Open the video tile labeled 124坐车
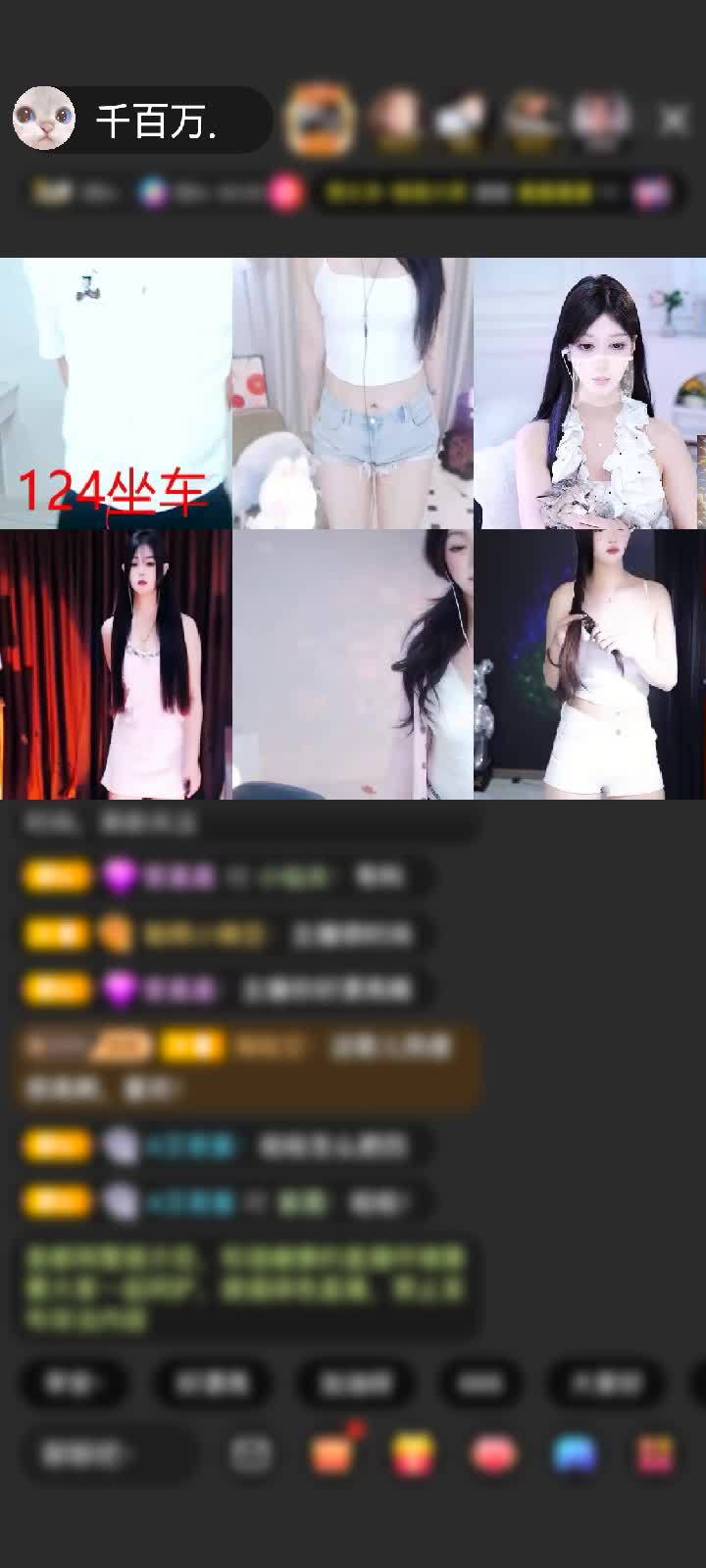The image size is (706, 1568). [x=116, y=393]
